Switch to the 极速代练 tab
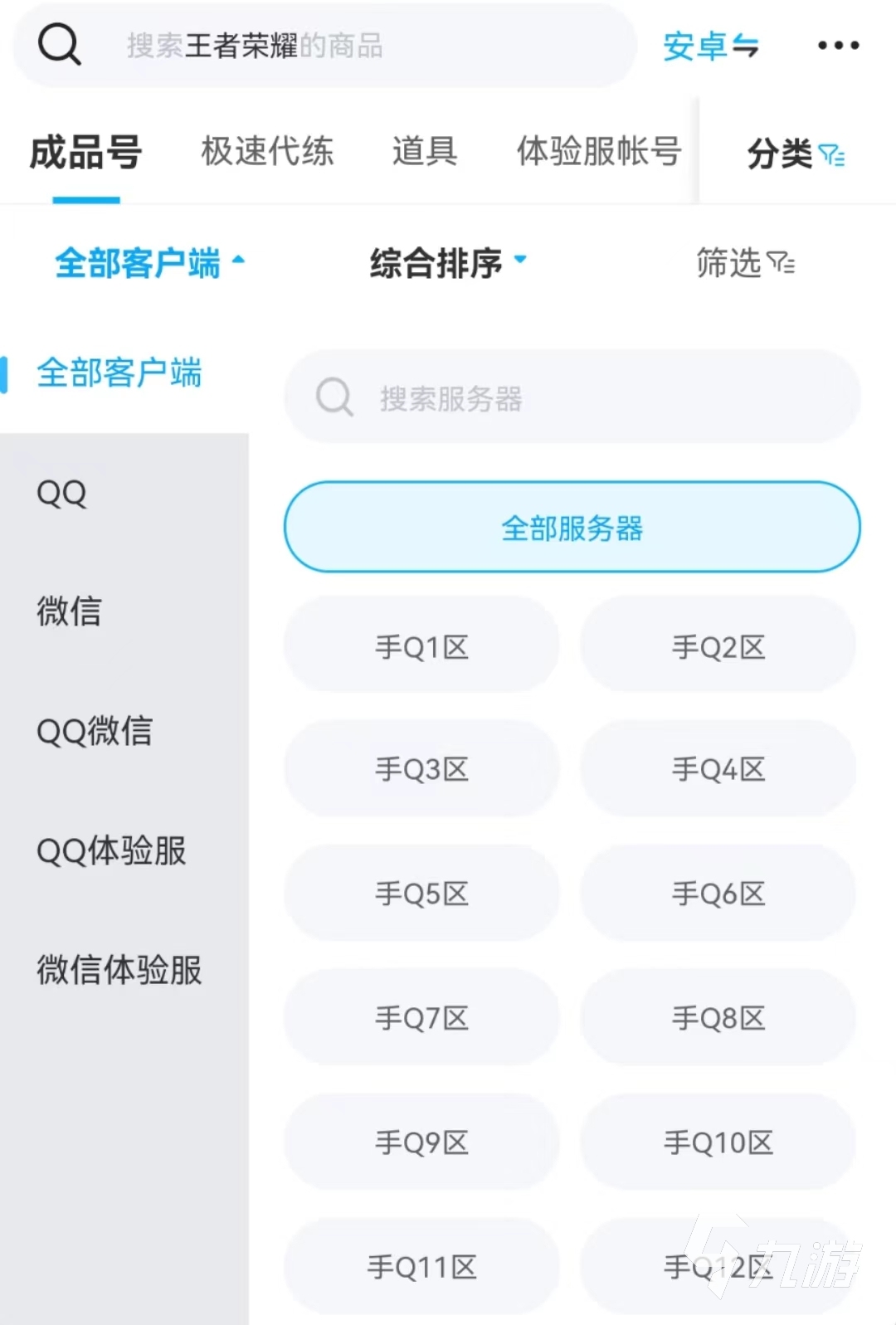Image resolution: width=896 pixels, height=1325 pixels. [267, 151]
